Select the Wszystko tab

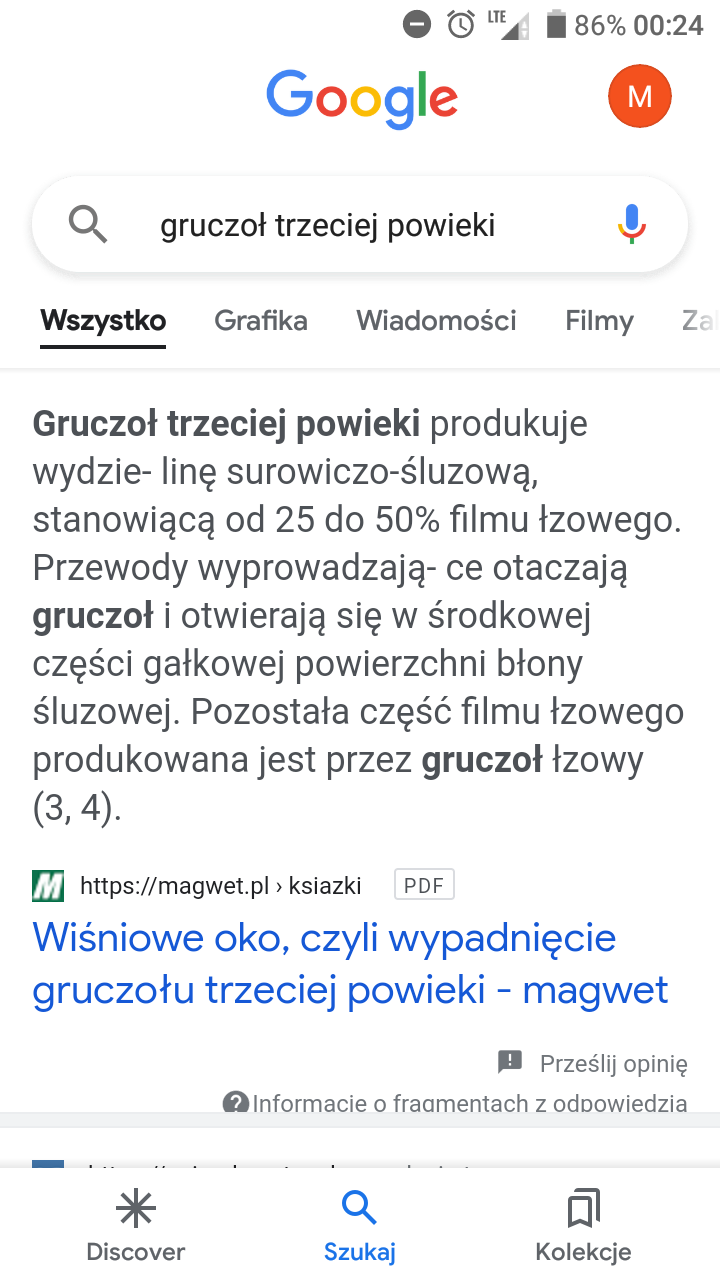(x=103, y=321)
